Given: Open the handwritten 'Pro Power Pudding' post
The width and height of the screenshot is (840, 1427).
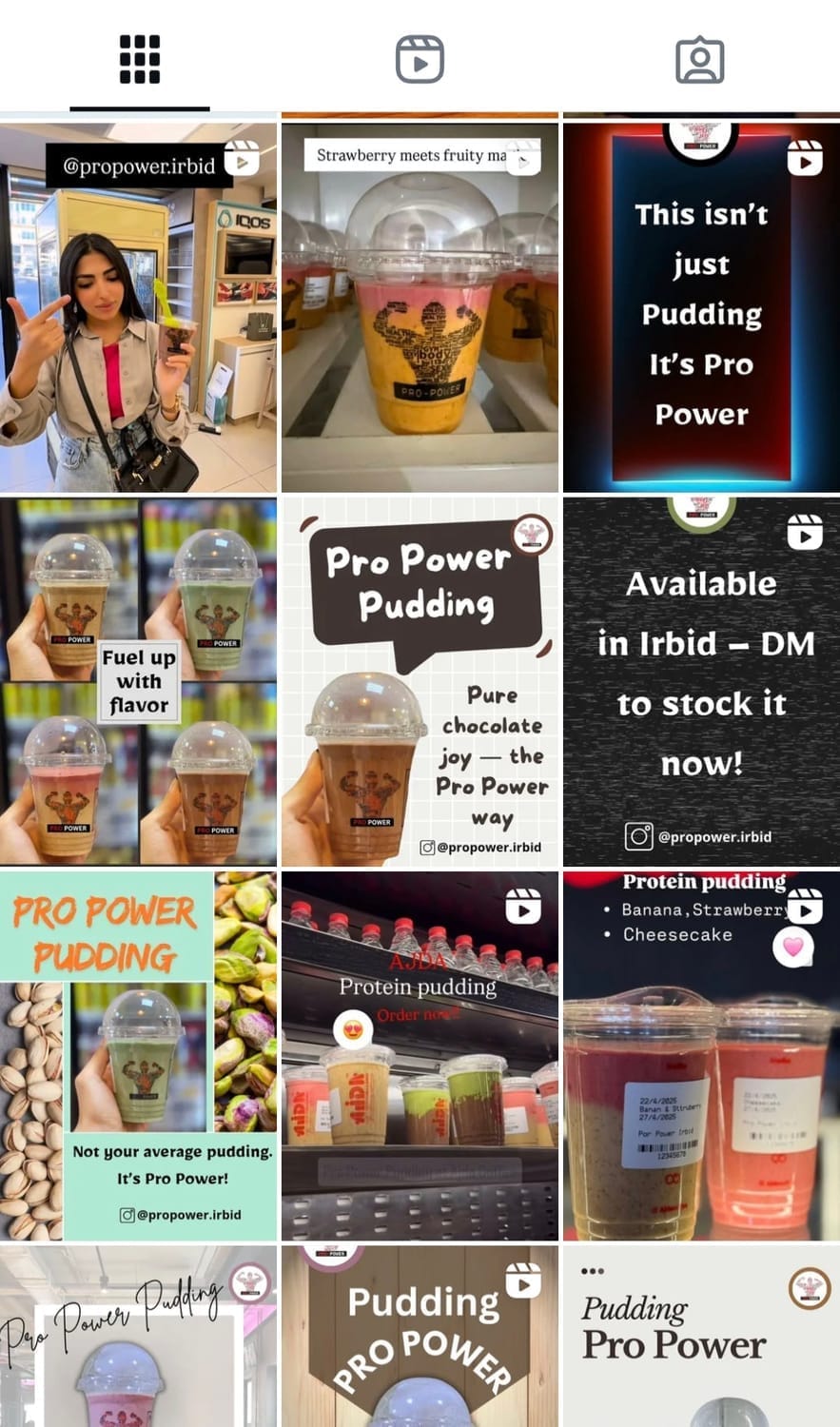Looking at the screenshot, I should [138, 1337].
